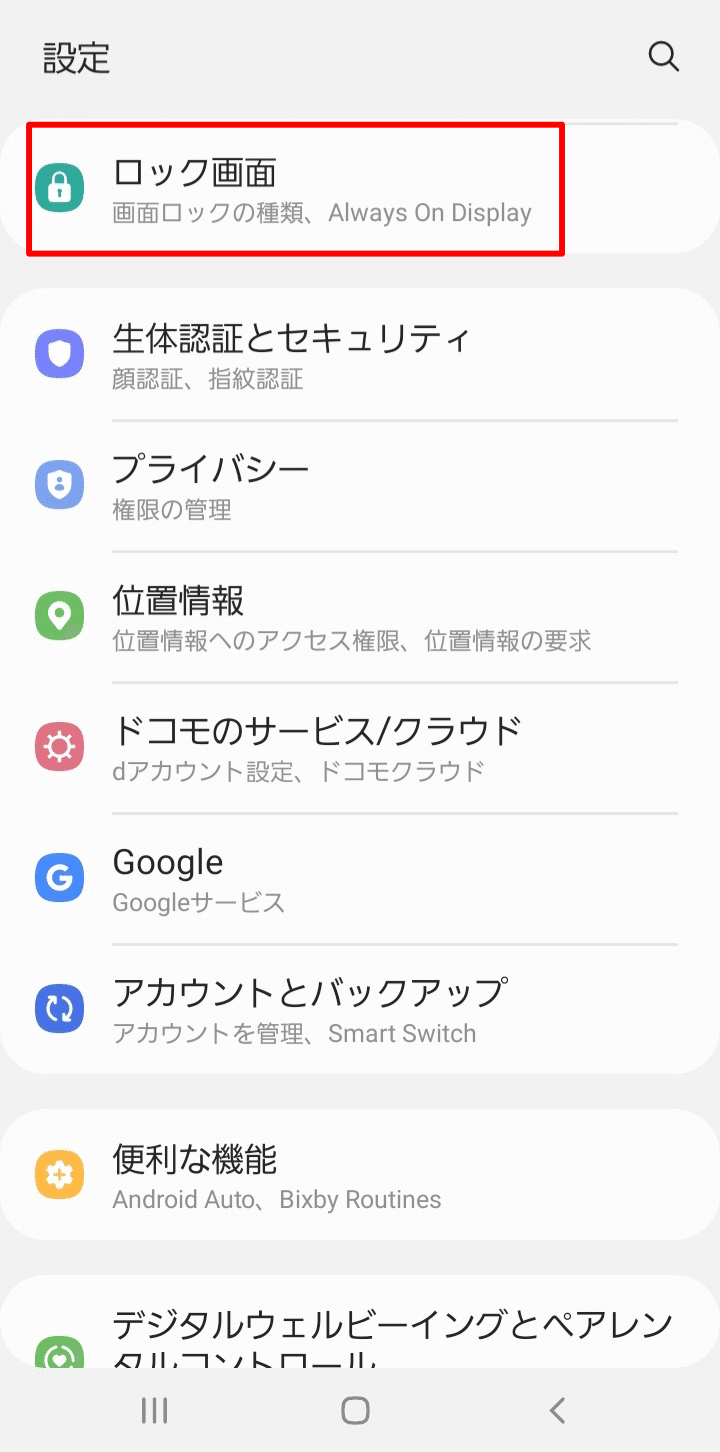This screenshot has width=720, height=1452.
Task: Tap the lock screen settings icon
Action: click(x=59, y=190)
